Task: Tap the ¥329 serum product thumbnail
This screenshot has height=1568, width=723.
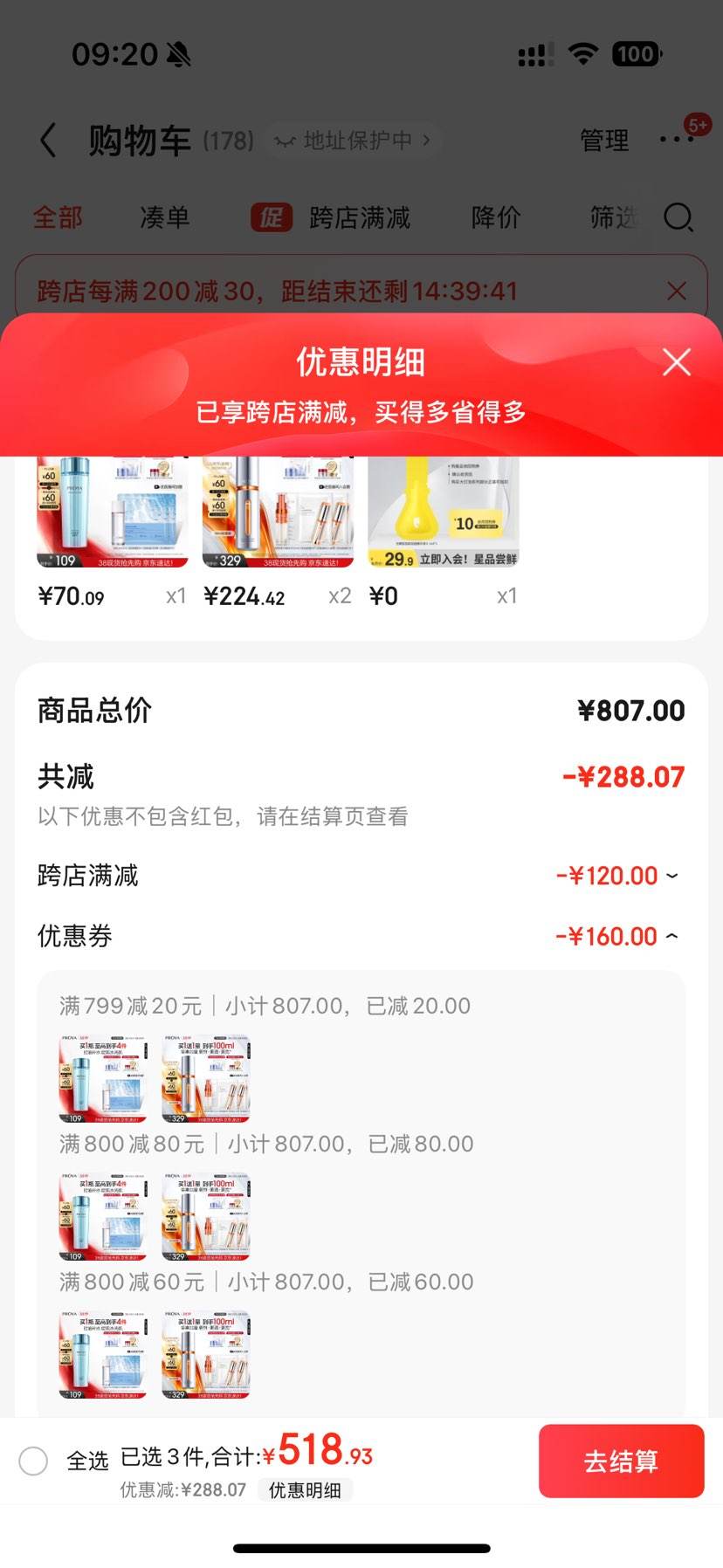Action: (278, 511)
